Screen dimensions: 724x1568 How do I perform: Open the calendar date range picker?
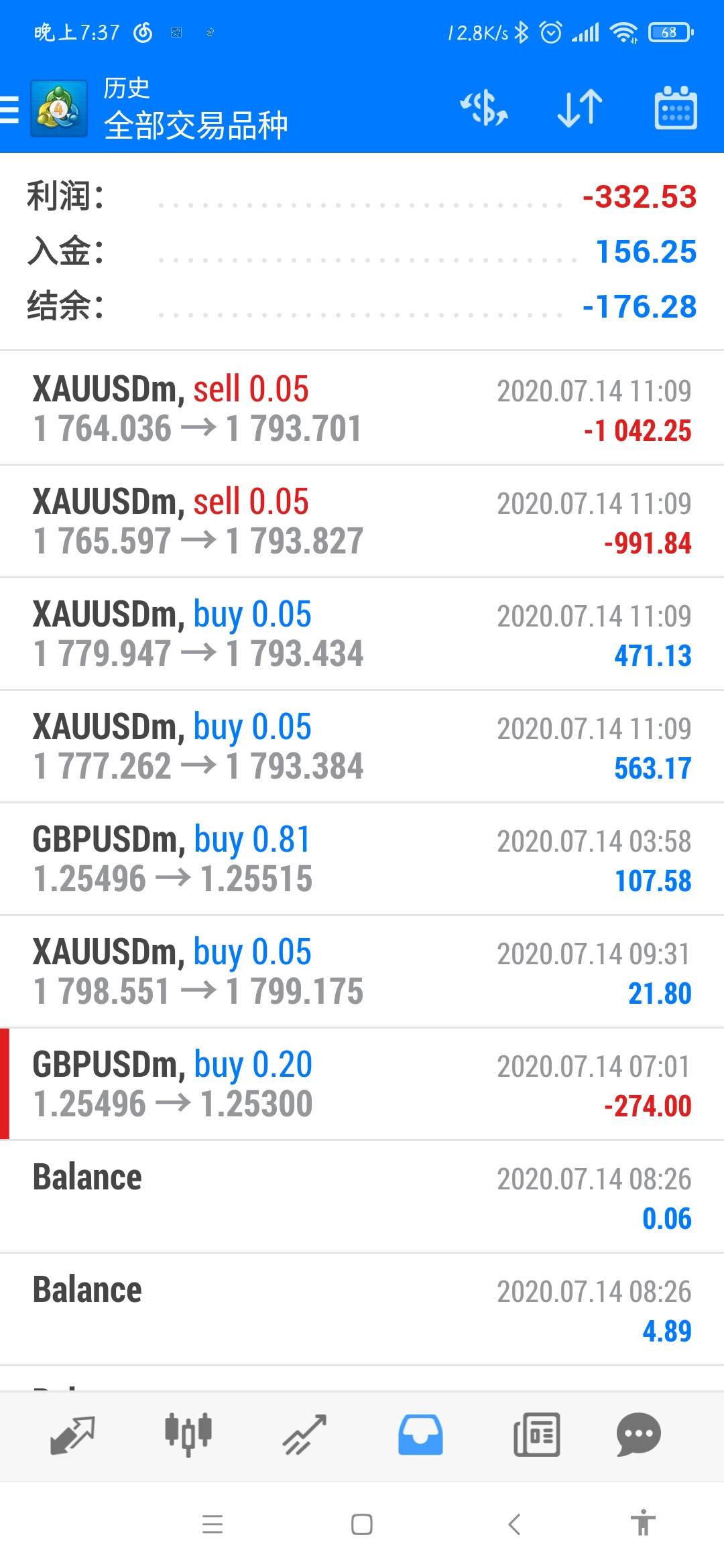pos(675,108)
